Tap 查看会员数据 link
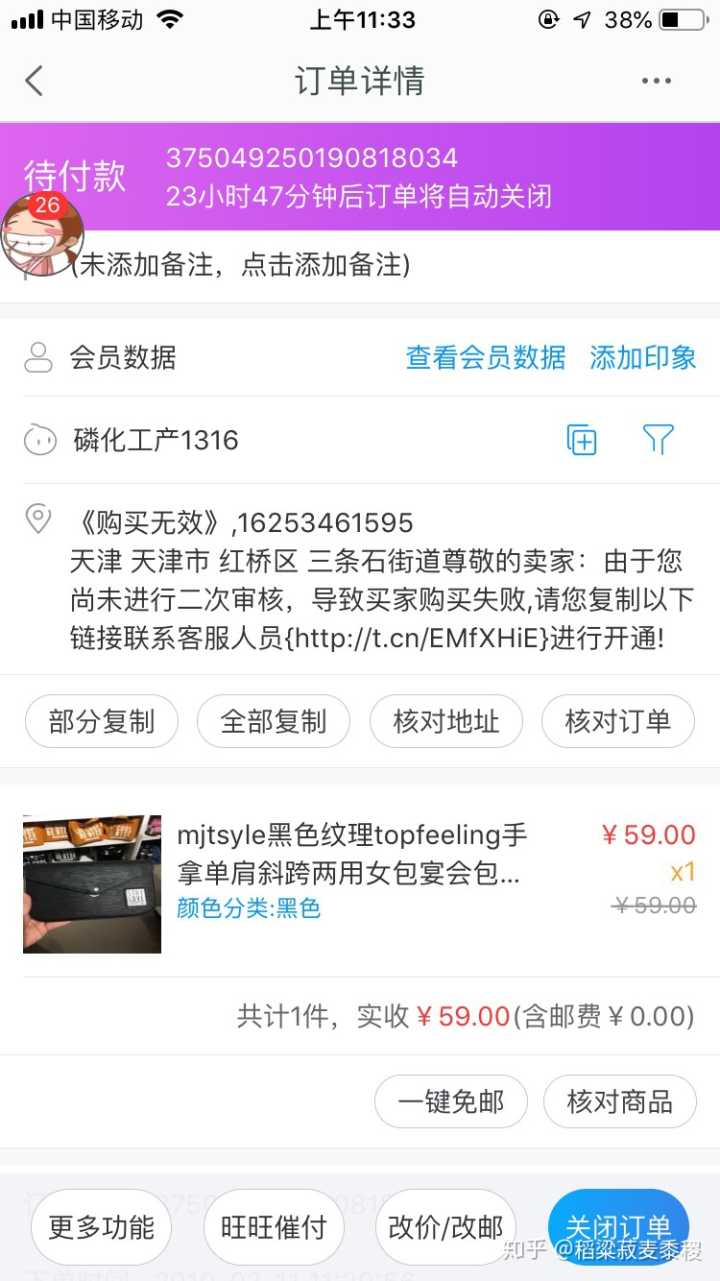 485,358
